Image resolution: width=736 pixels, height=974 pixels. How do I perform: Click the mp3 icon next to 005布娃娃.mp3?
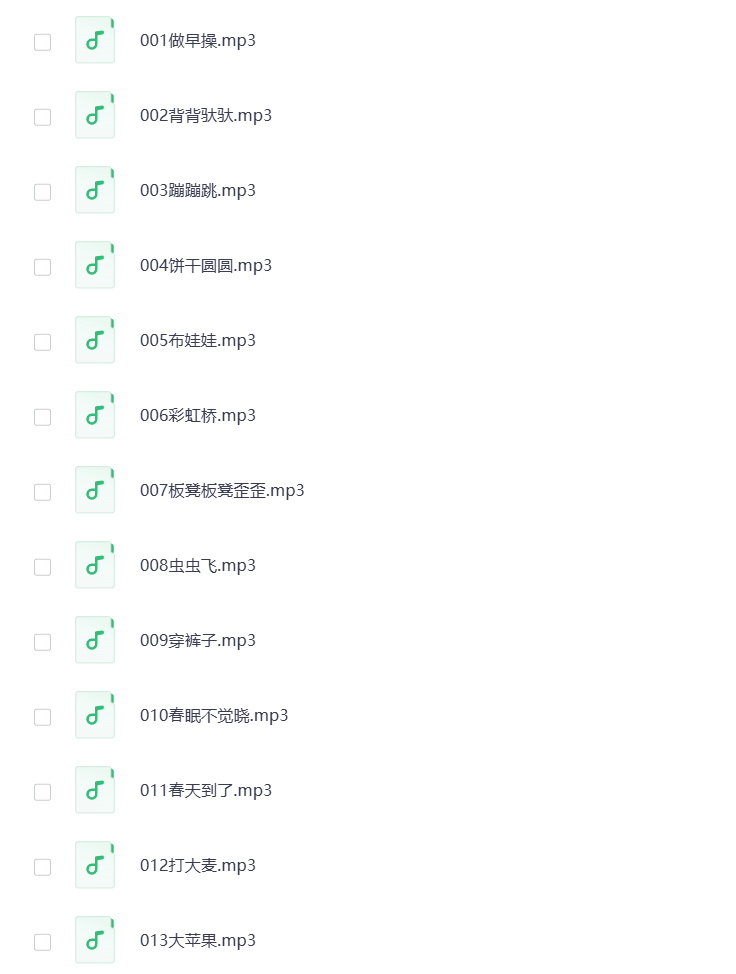(95, 340)
